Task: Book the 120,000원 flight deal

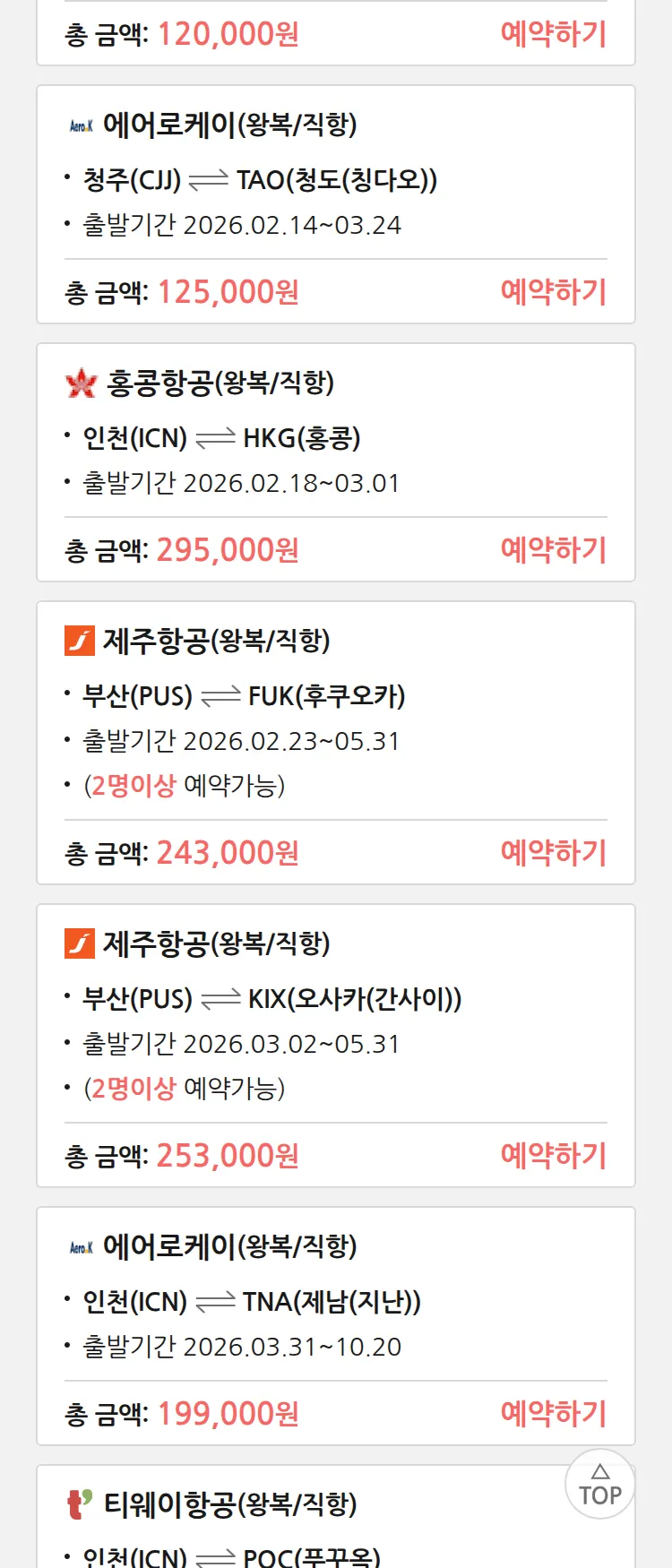Action: (553, 34)
